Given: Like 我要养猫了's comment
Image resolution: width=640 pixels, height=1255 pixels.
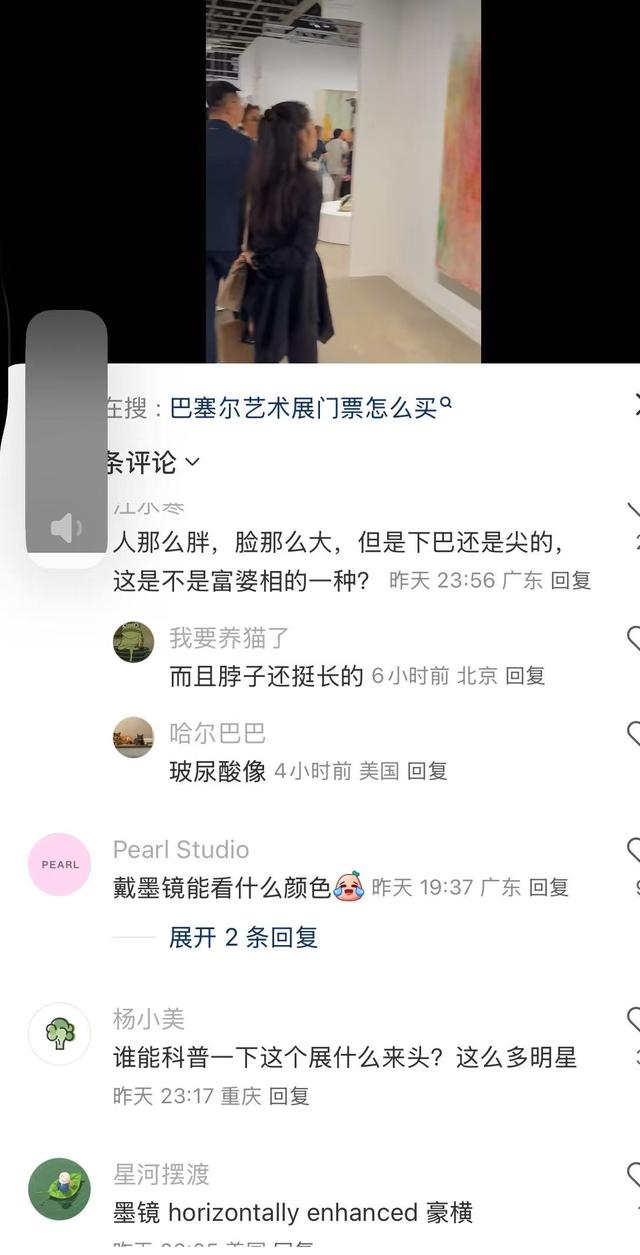Looking at the screenshot, I should [633, 638].
